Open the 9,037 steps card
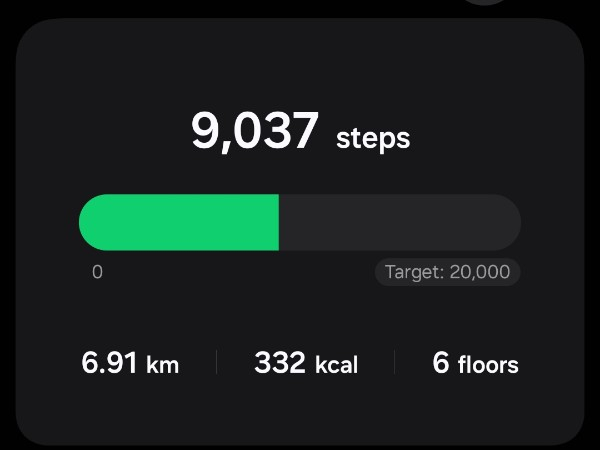Viewport: 600px width, 450px height. [x=300, y=133]
